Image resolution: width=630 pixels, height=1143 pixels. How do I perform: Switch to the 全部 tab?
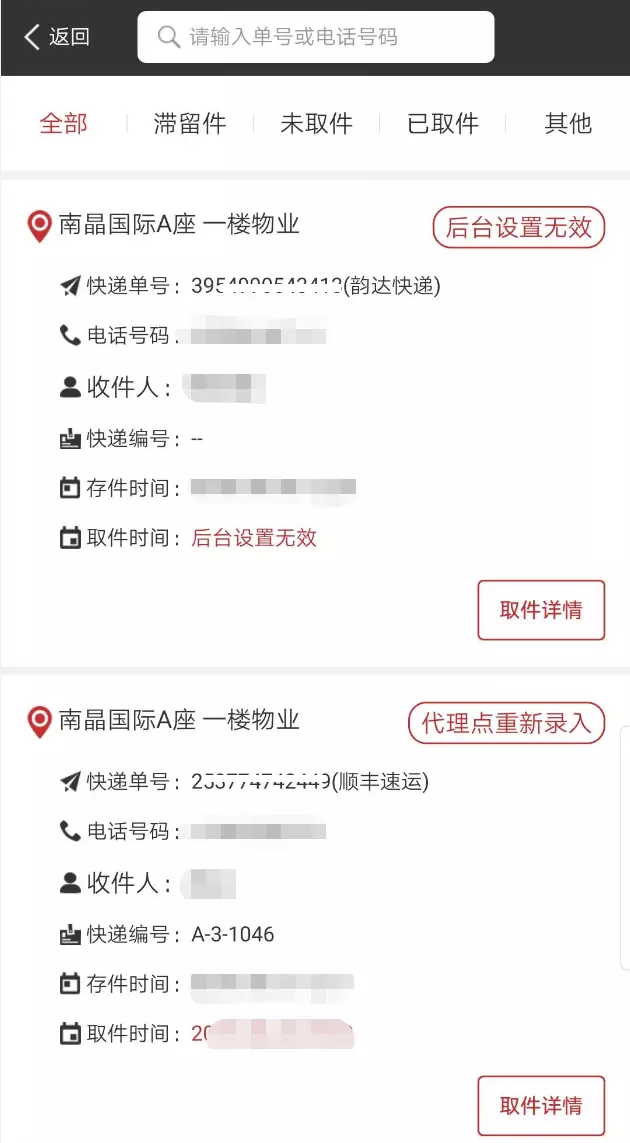pyautogui.click(x=63, y=124)
